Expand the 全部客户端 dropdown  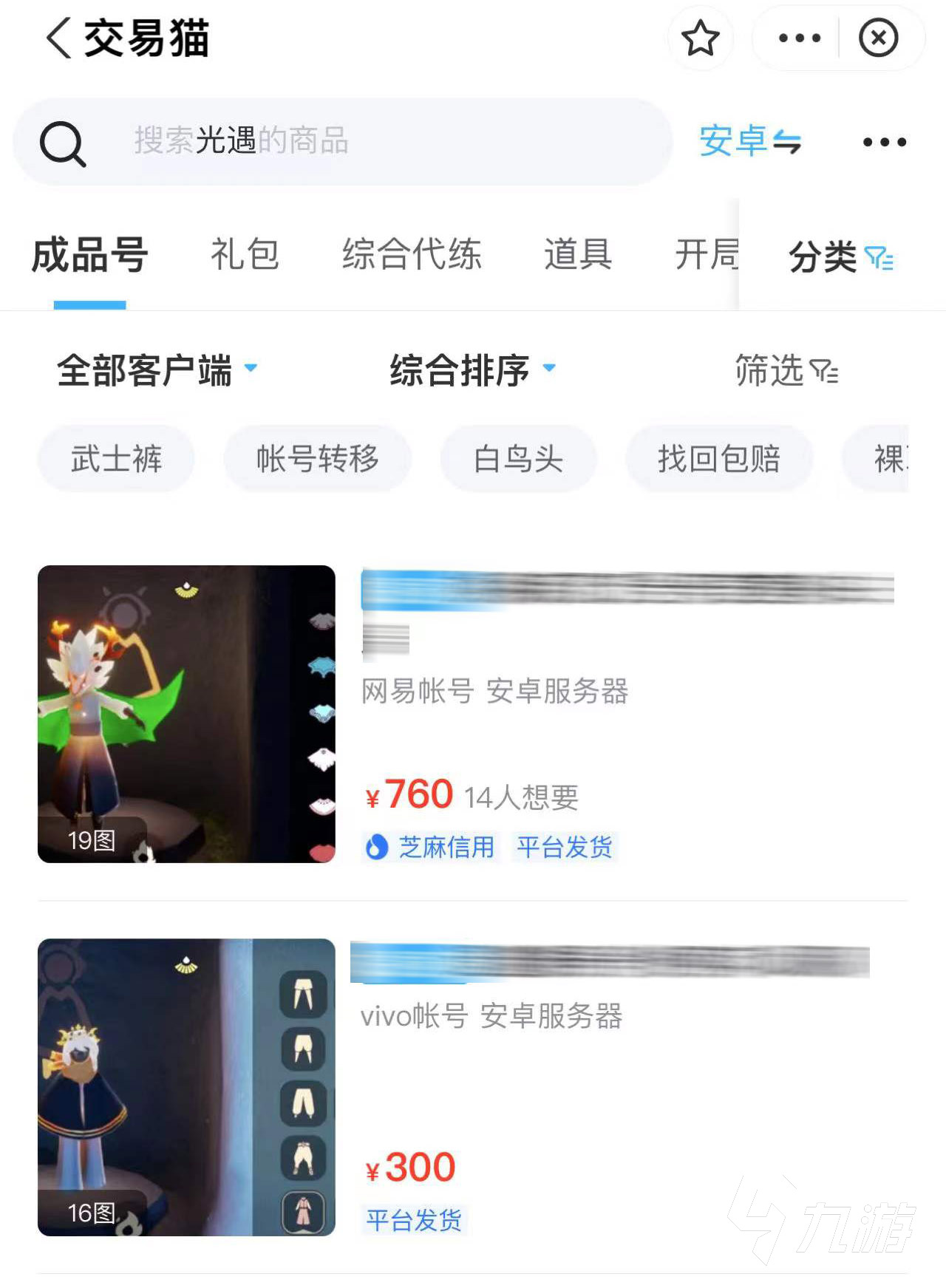(x=157, y=370)
